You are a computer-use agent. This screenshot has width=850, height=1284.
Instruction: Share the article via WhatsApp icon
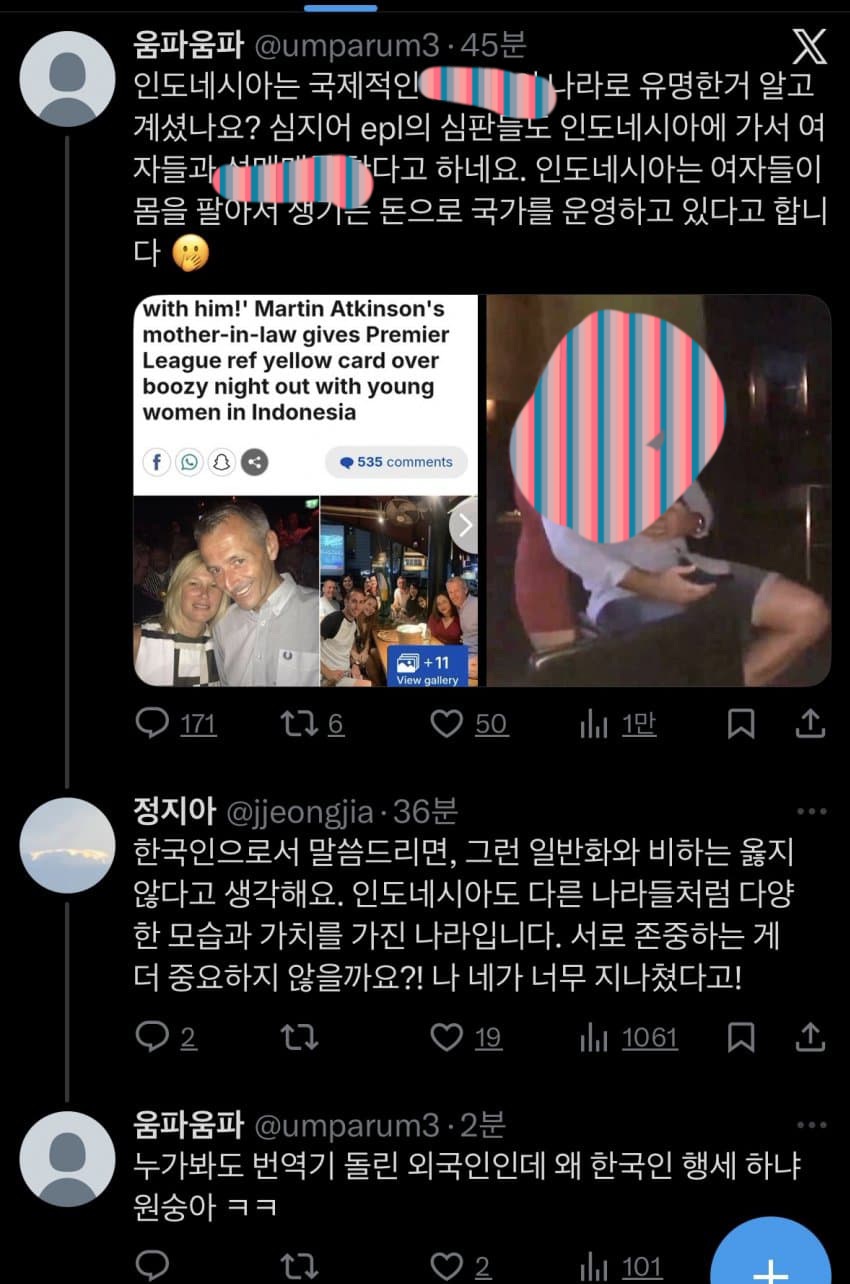tap(190, 463)
